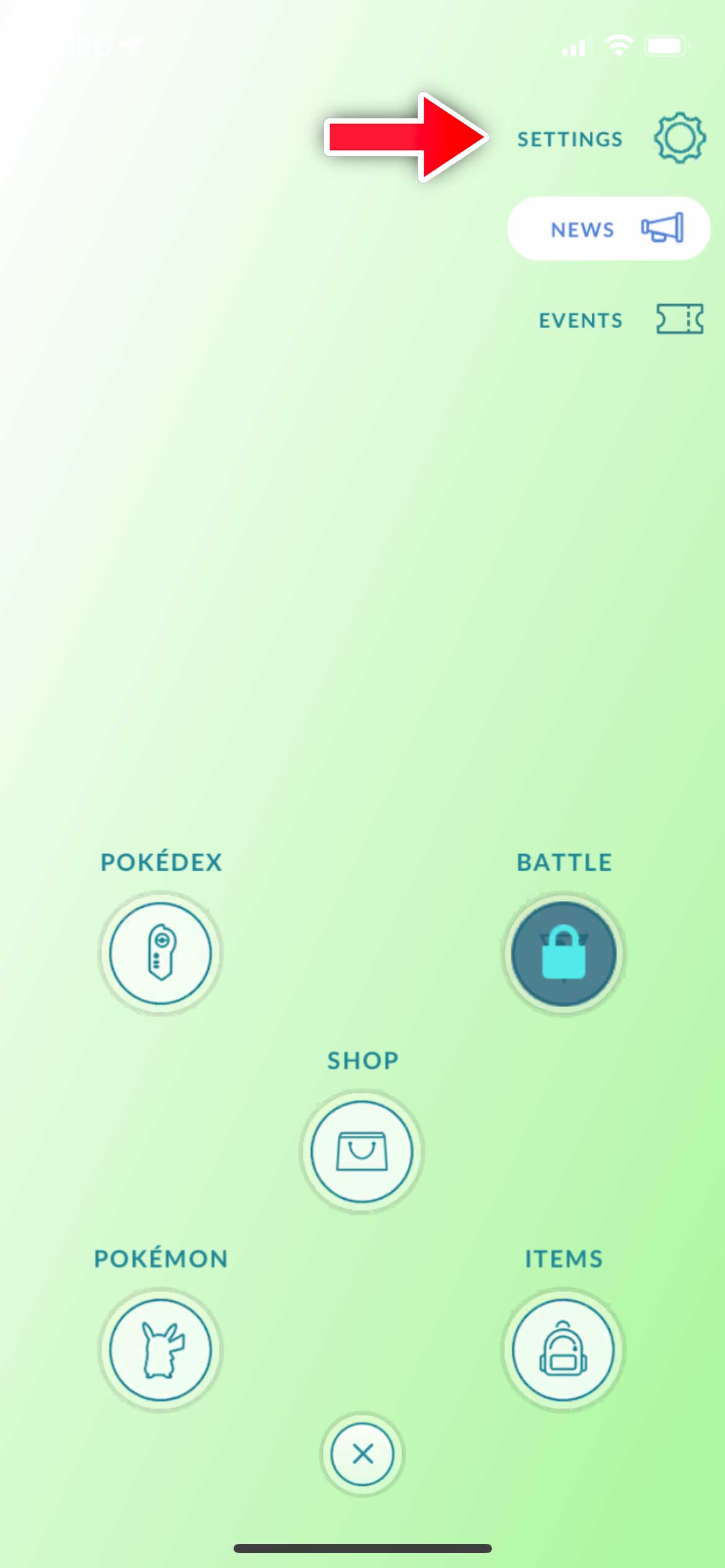Visit the Shop

(362, 1151)
